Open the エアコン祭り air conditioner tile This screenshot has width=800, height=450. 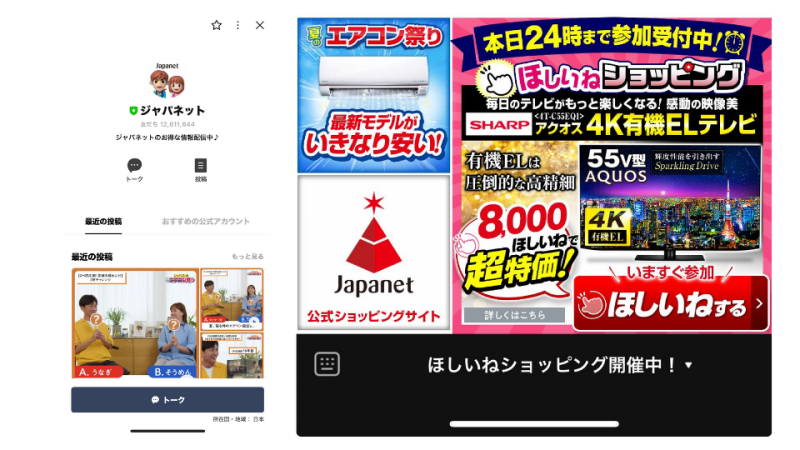click(373, 95)
